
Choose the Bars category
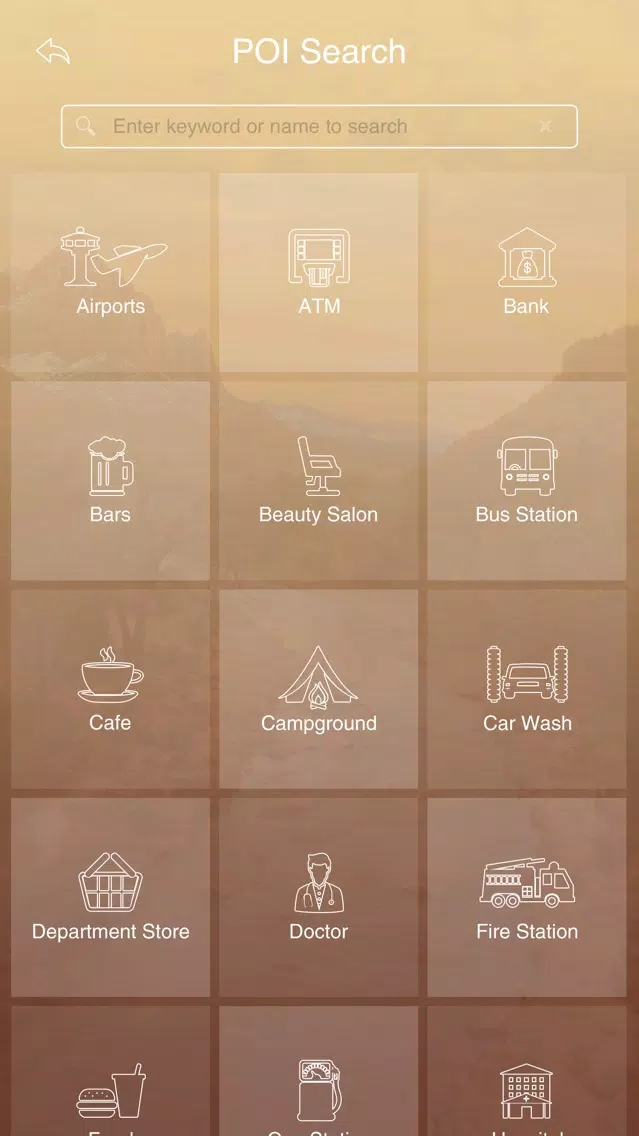pyautogui.click(x=111, y=481)
